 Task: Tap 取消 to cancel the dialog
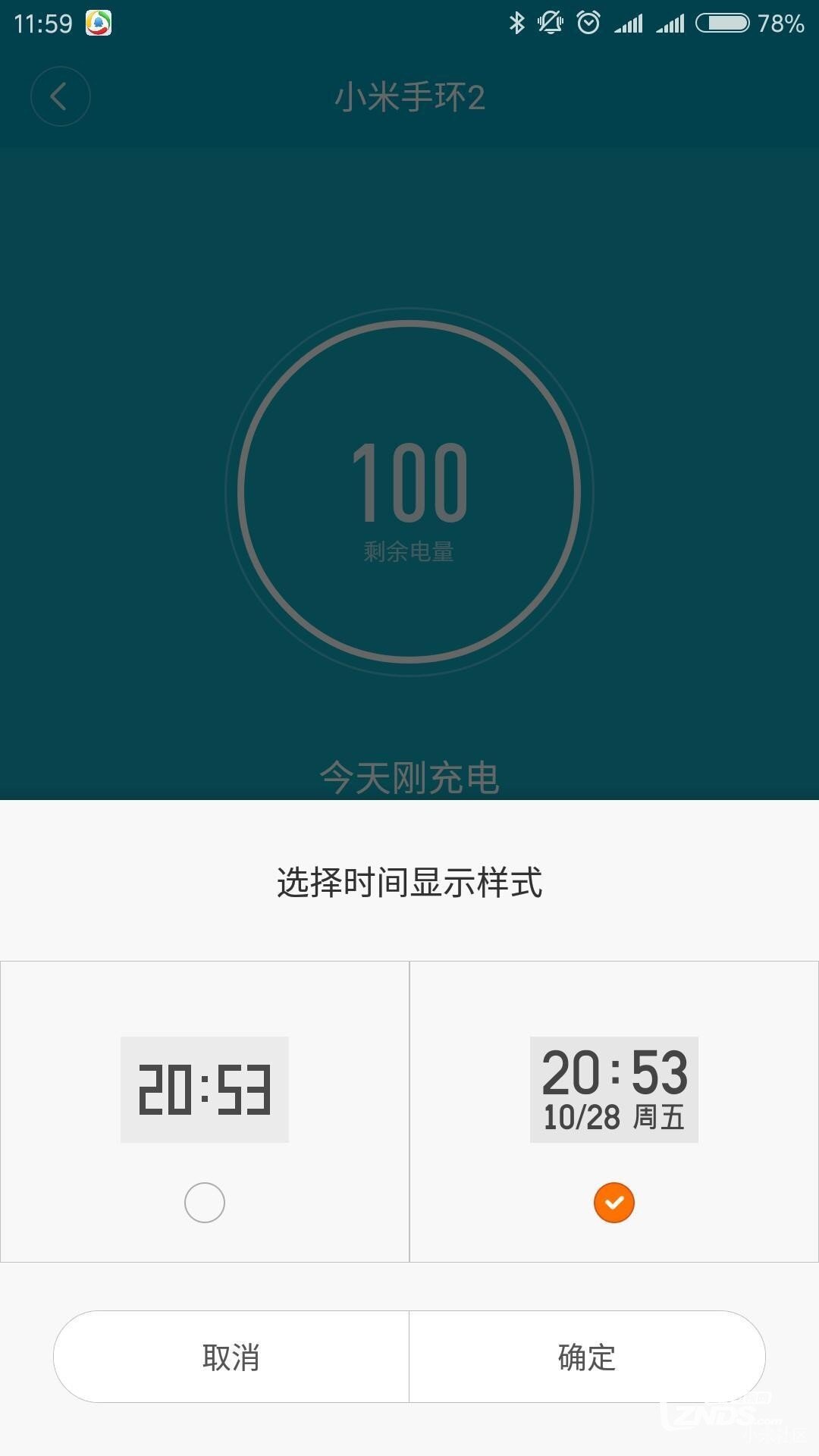pos(231,1357)
